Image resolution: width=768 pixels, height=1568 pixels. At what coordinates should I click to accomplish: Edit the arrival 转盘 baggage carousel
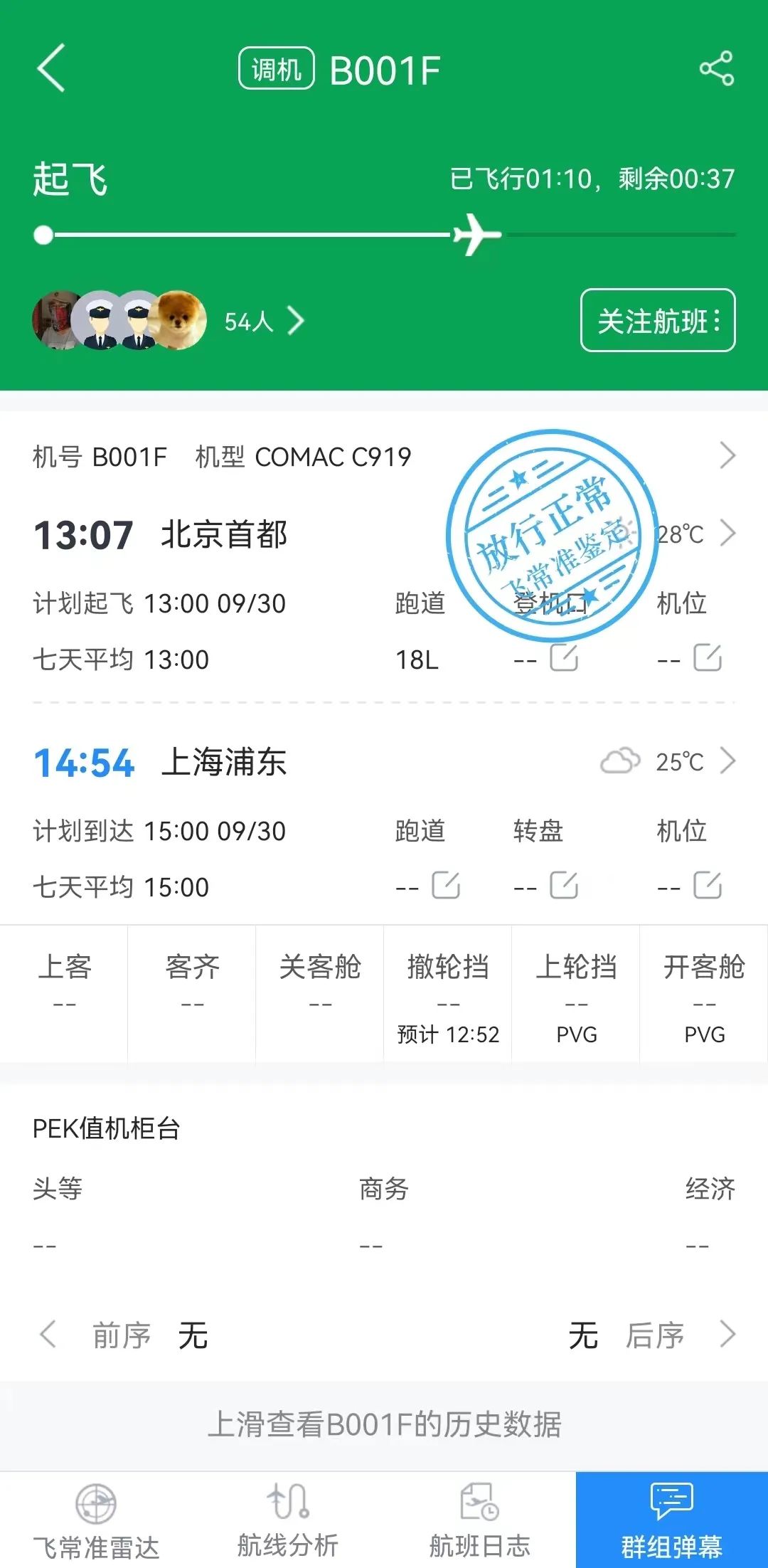(x=564, y=886)
